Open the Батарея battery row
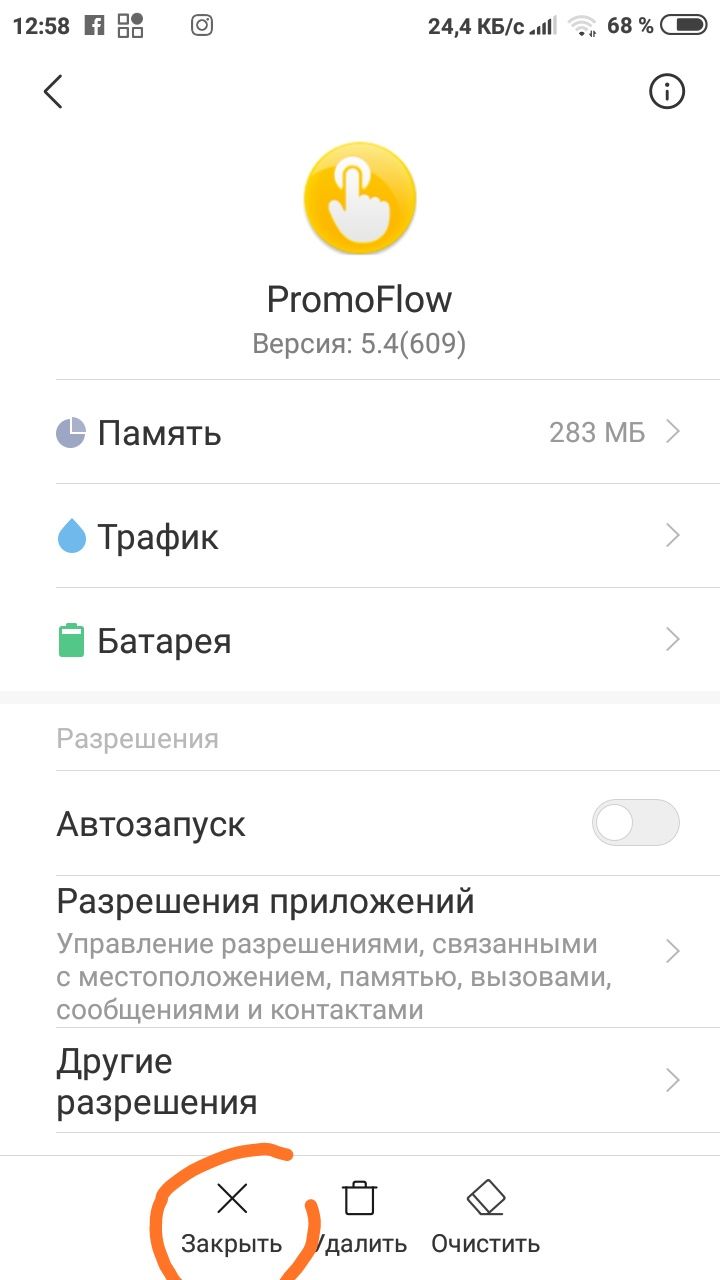Screen dimensions: 720x1280 pyautogui.click(x=368, y=641)
